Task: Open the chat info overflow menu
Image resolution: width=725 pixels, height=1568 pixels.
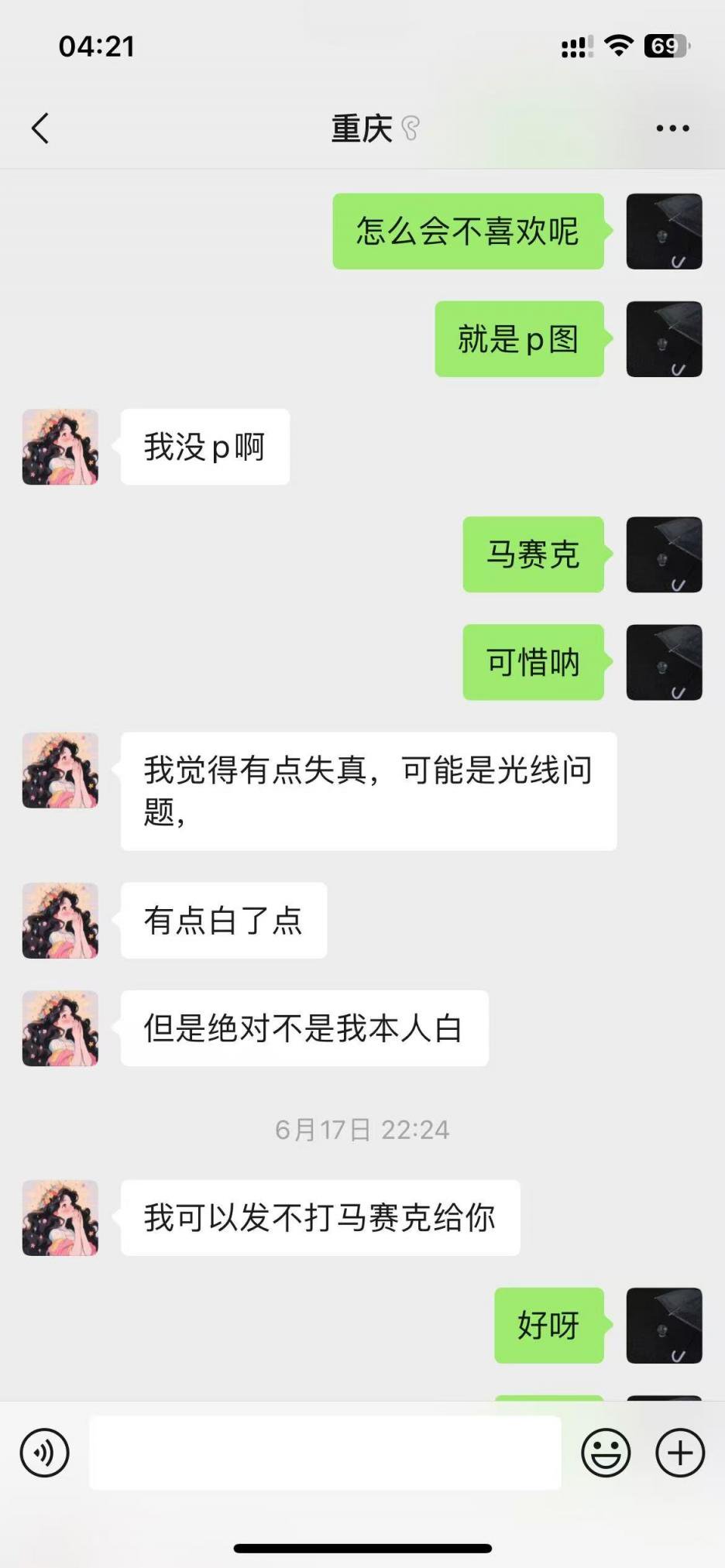Action: [x=672, y=129]
